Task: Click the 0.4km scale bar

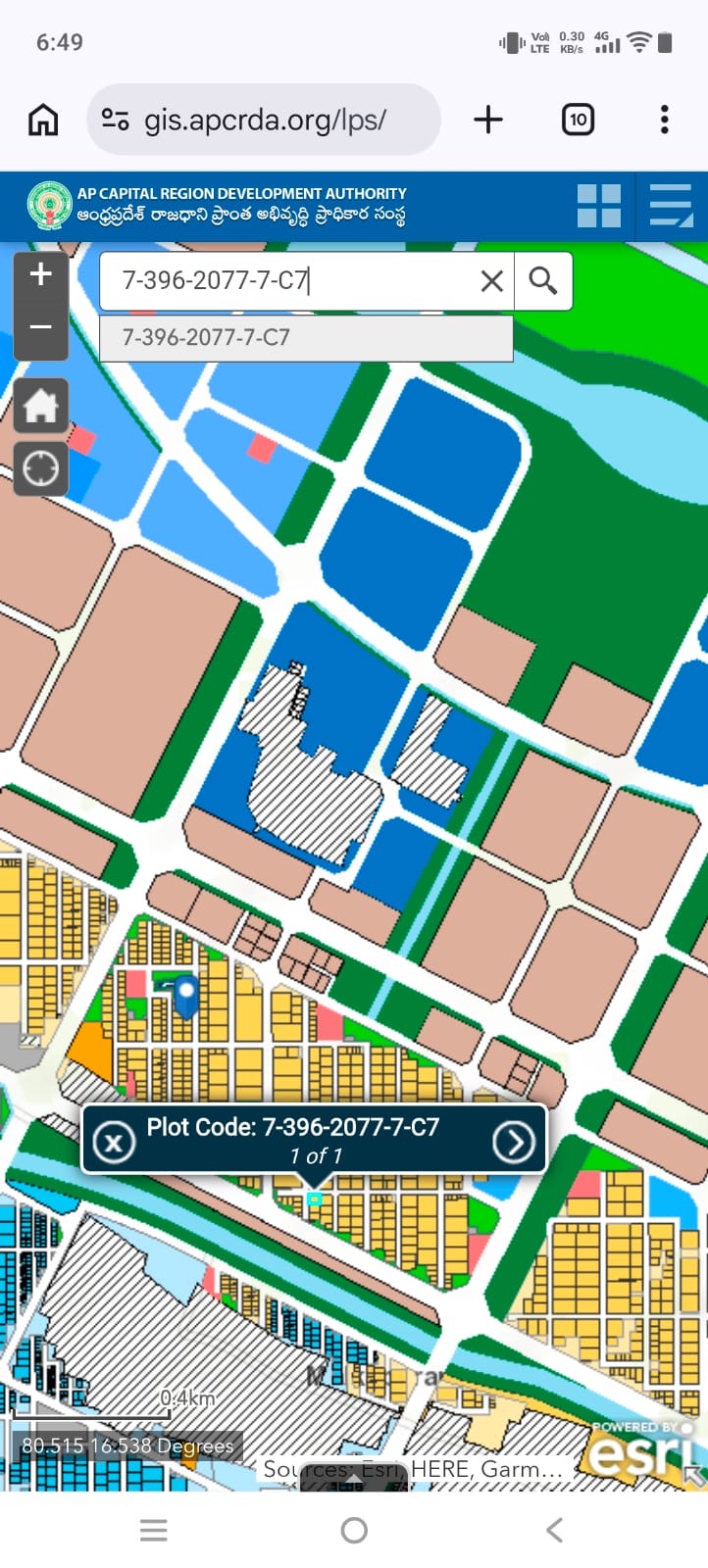Action: [x=186, y=1398]
